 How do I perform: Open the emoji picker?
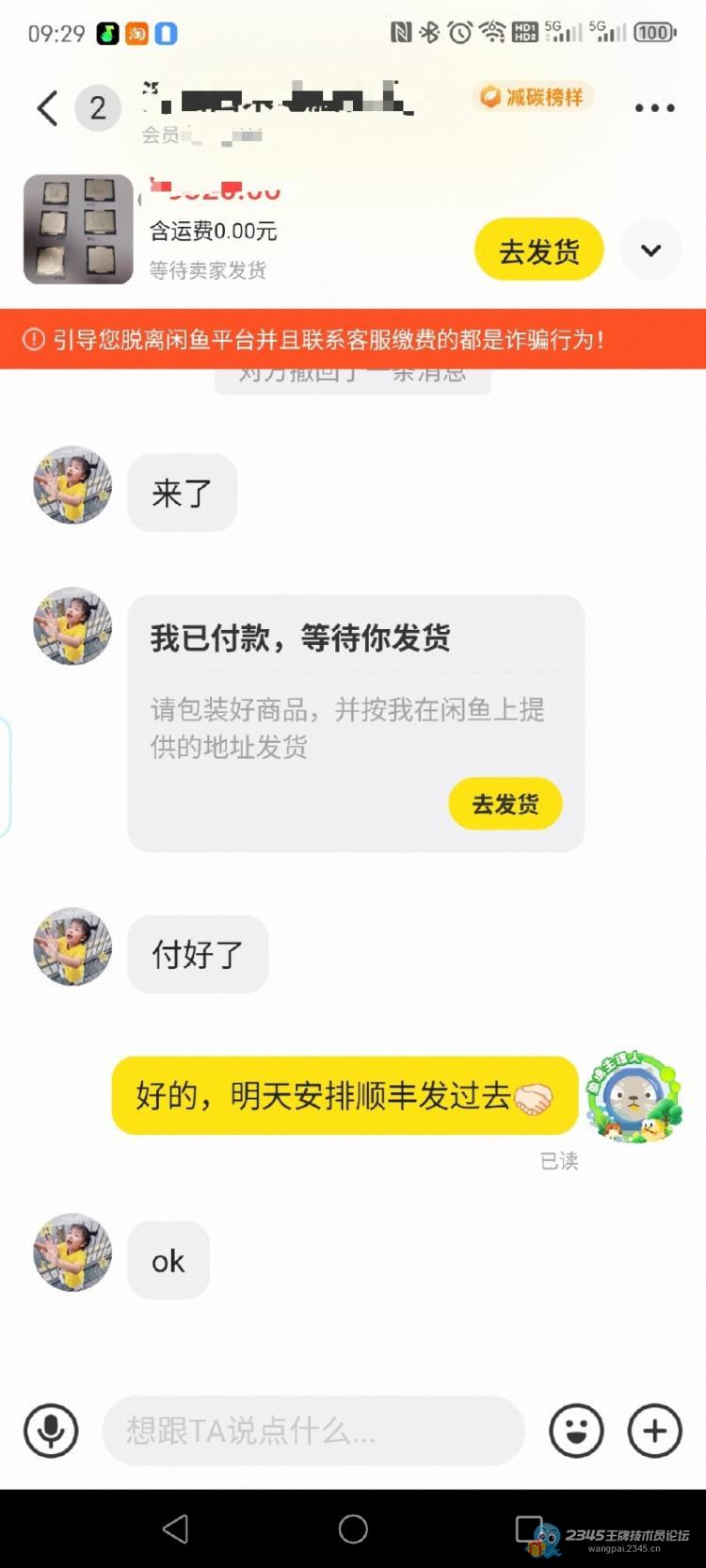pos(576,1431)
